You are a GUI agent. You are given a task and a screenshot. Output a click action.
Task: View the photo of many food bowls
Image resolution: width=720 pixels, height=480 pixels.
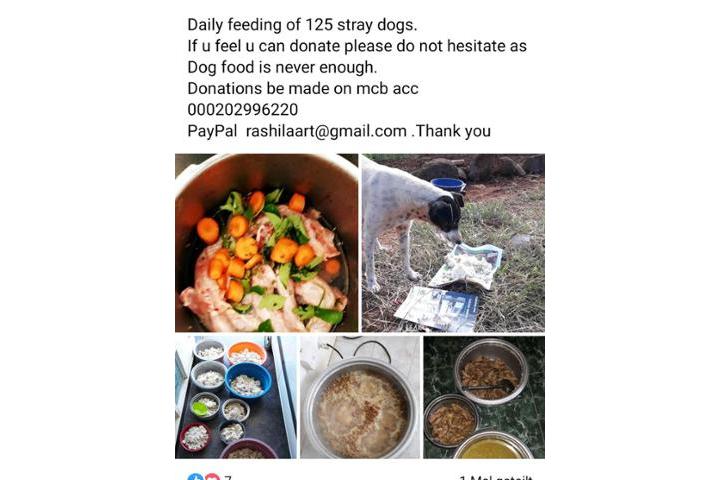coord(235,397)
